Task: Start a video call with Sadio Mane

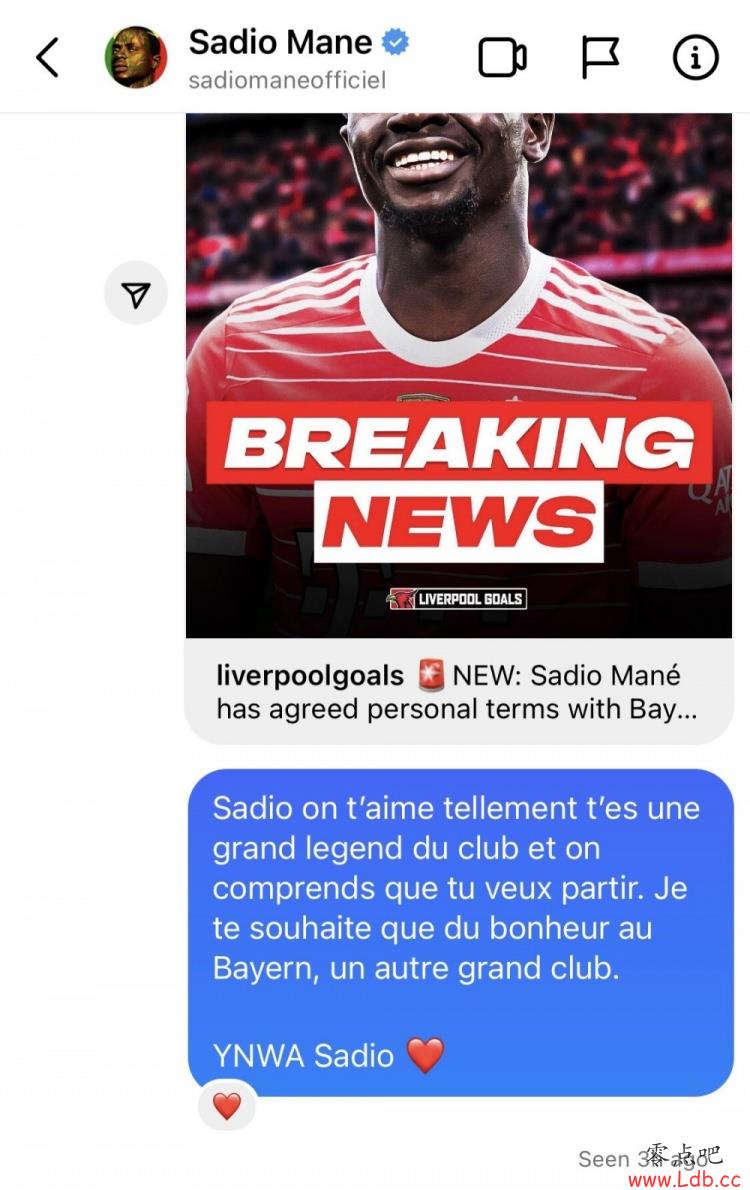Action: tap(501, 57)
